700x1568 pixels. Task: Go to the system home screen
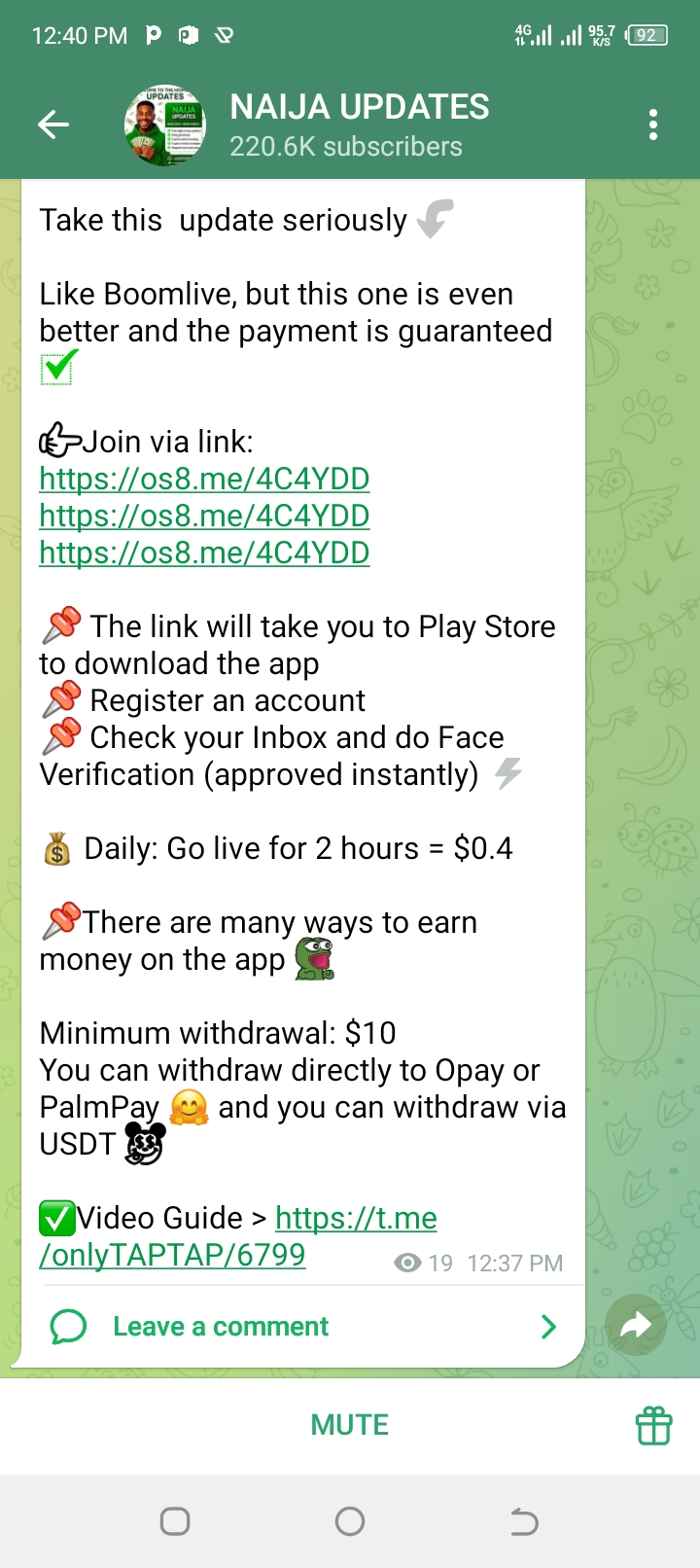pos(349,1521)
